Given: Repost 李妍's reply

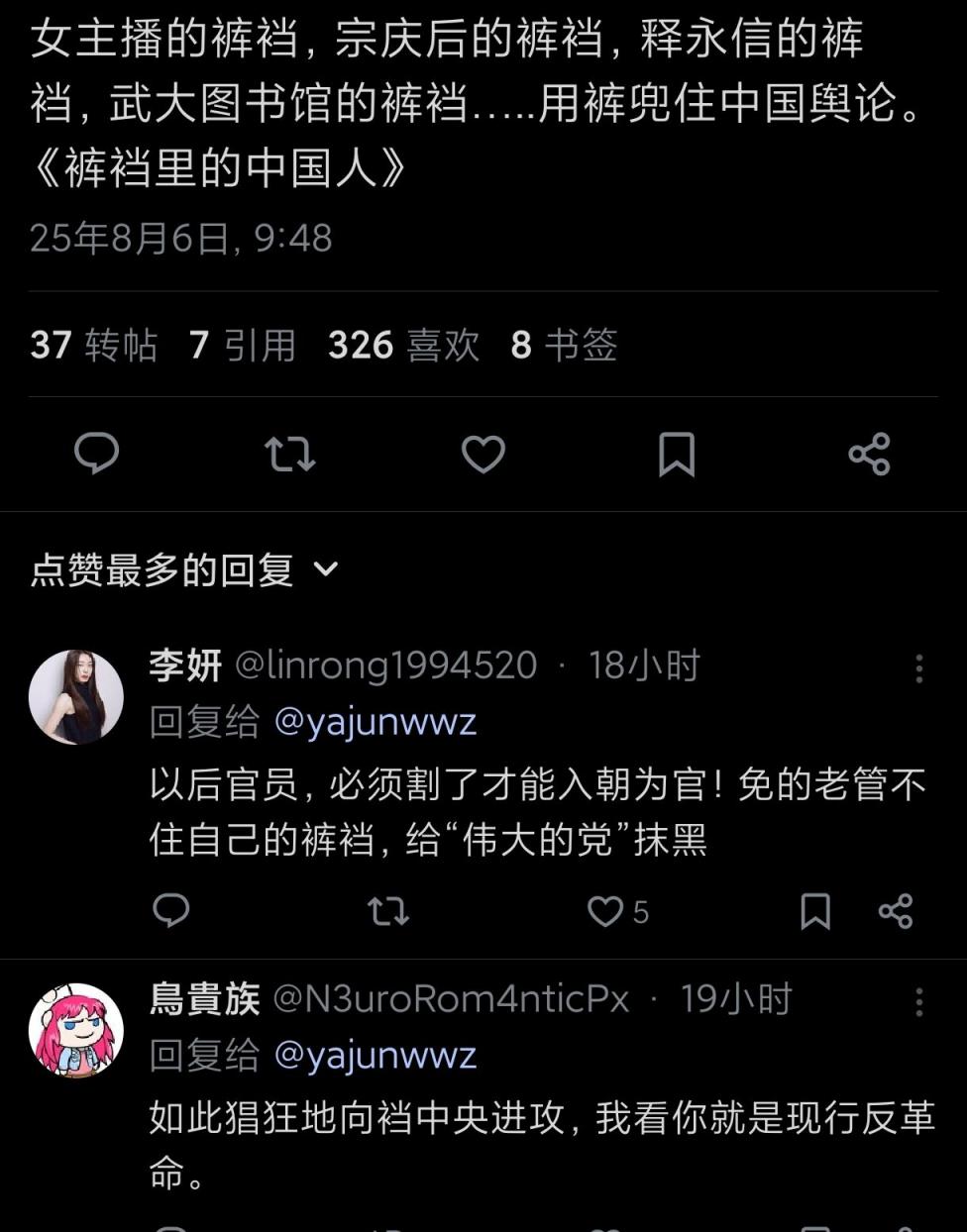Looking at the screenshot, I should click(x=387, y=910).
